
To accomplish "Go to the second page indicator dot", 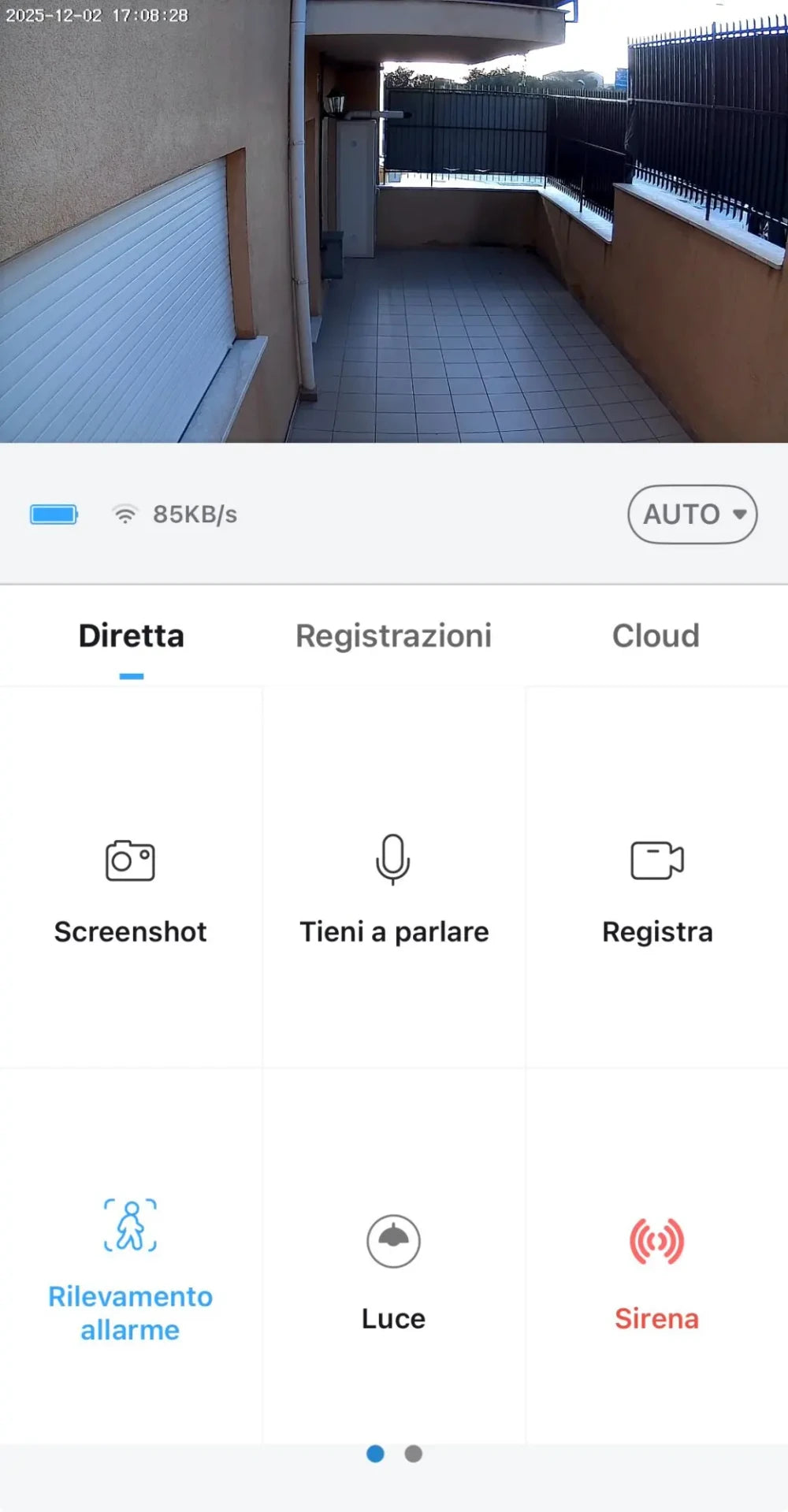I will tap(413, 1454).
